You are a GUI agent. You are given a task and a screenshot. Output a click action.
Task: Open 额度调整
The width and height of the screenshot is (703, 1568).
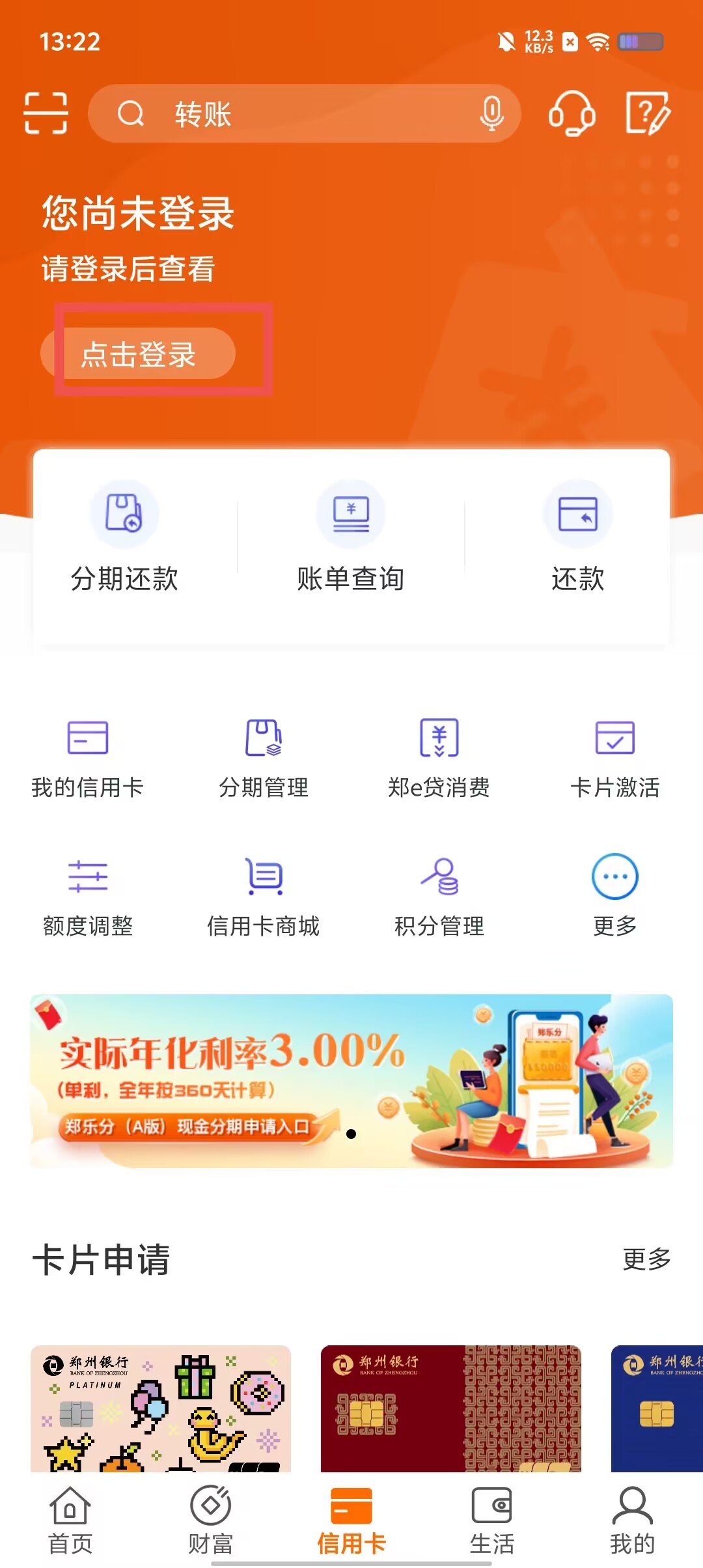(x=88, y=898)
